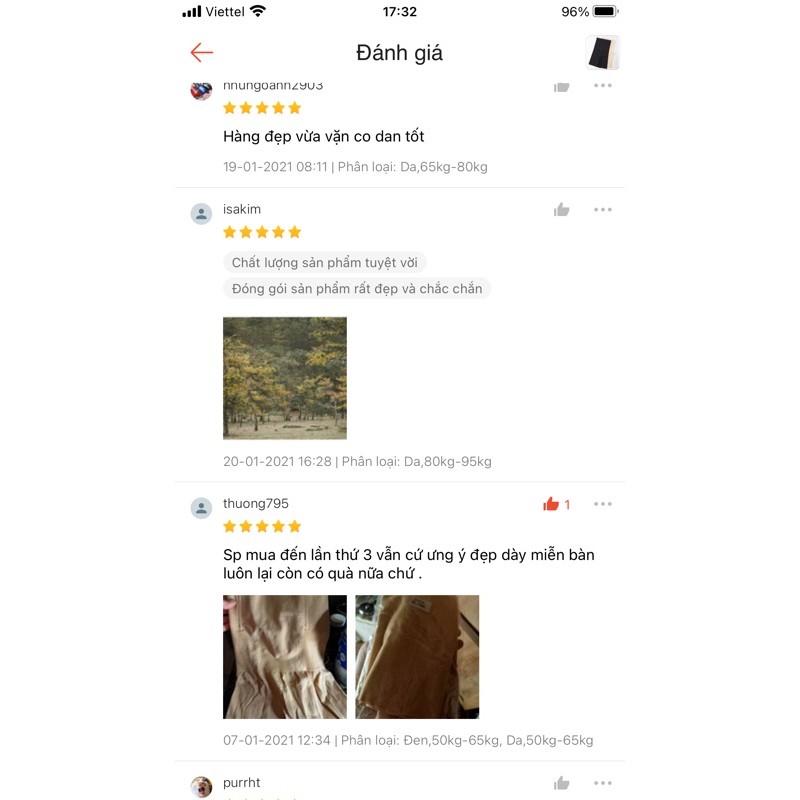View the first photo in thuong795's review
The height and width of the screenshot is (800, 800).
tap(285, 657)
